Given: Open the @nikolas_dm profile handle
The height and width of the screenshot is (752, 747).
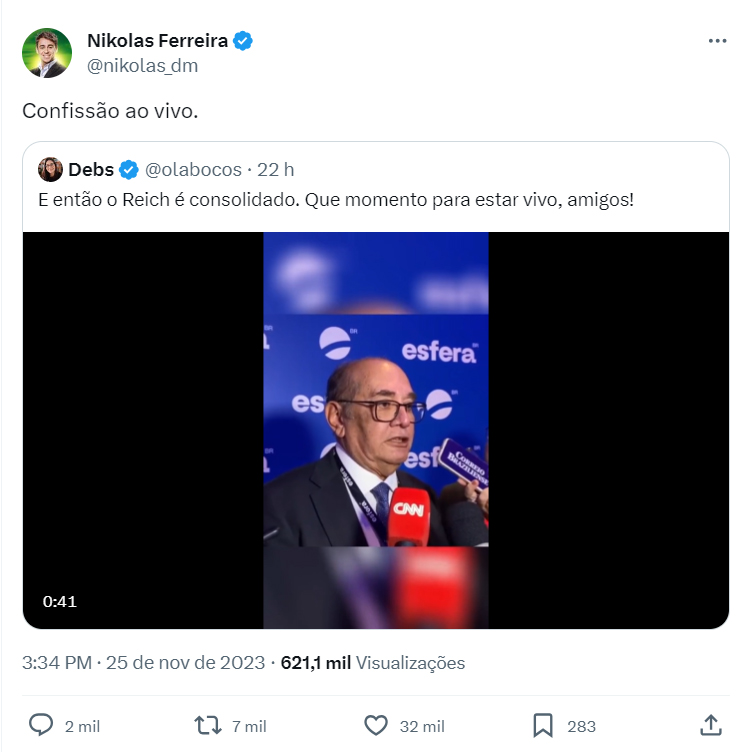Looking at the screenshot, I should pyautogui.click(x=142, y=66).
